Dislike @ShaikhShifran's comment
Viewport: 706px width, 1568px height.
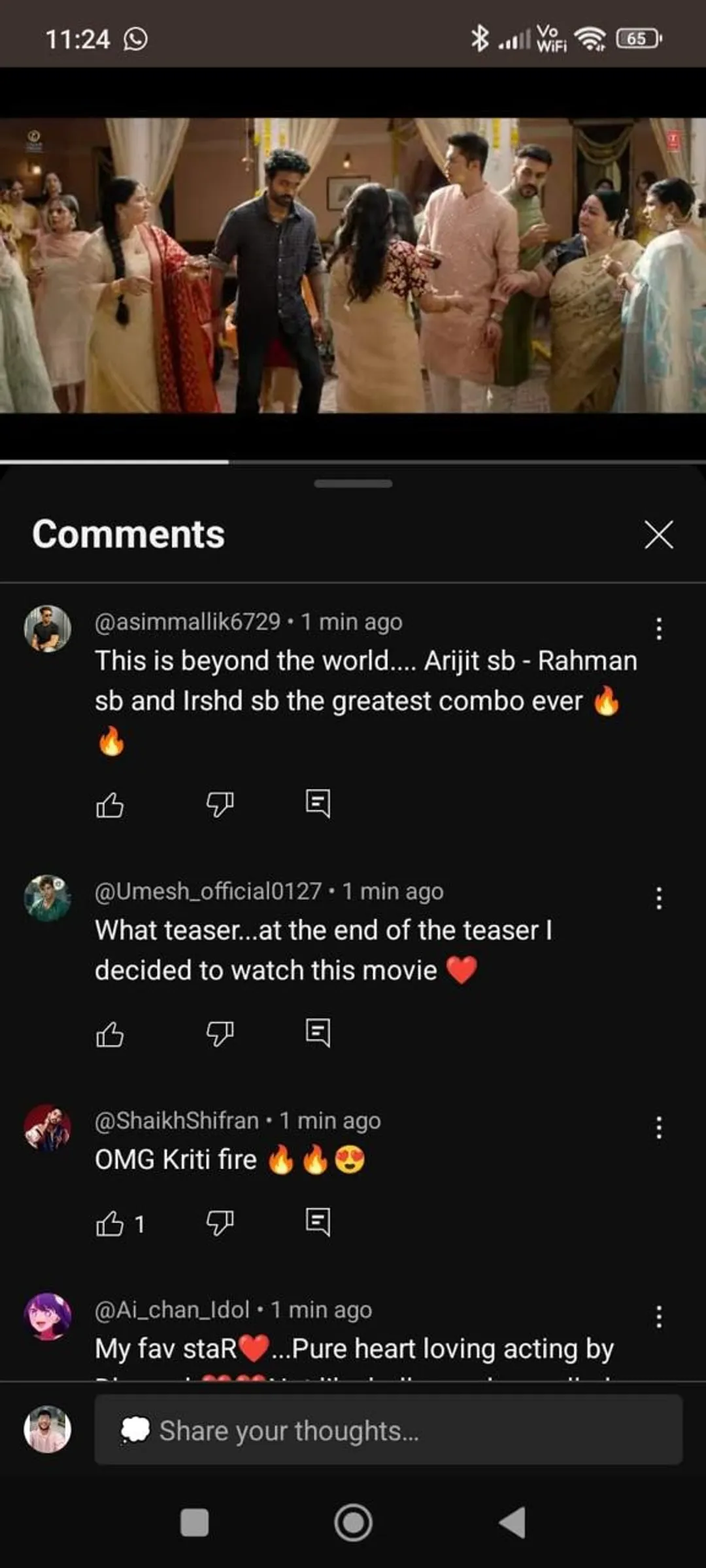coord(220,1223)
